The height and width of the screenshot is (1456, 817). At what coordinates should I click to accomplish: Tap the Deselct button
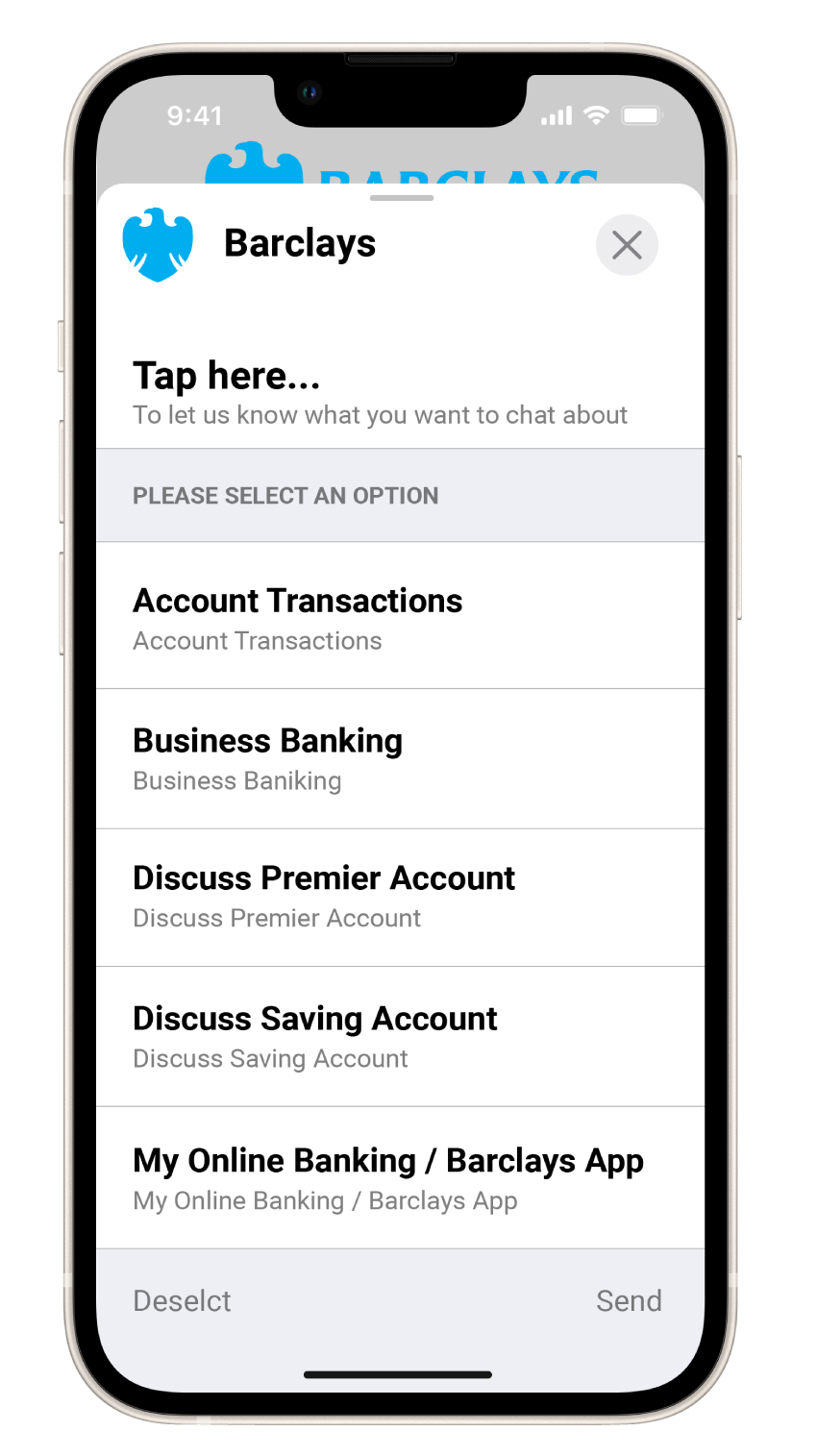183,1300
